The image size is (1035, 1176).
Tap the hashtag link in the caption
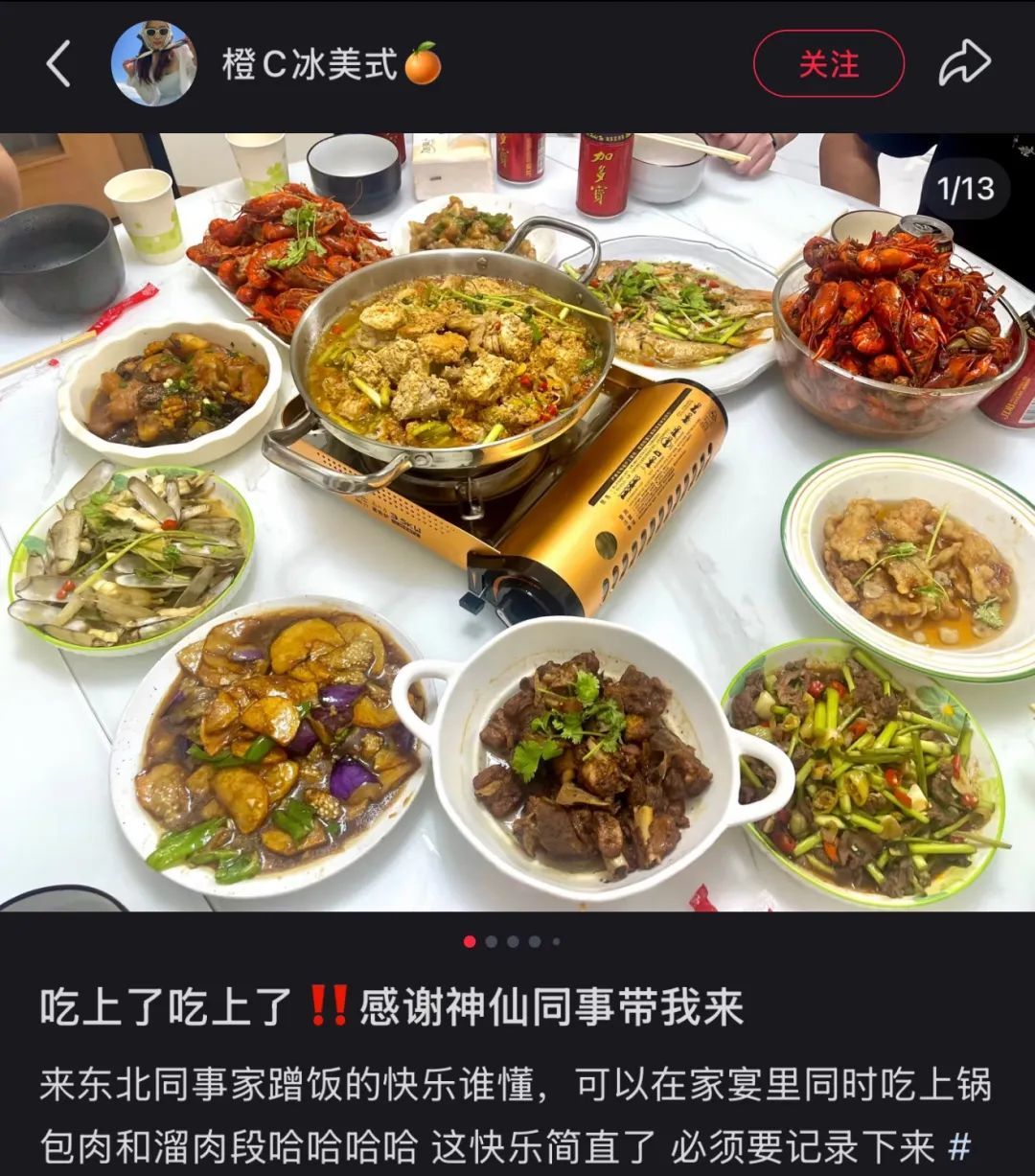point(959,1145)
